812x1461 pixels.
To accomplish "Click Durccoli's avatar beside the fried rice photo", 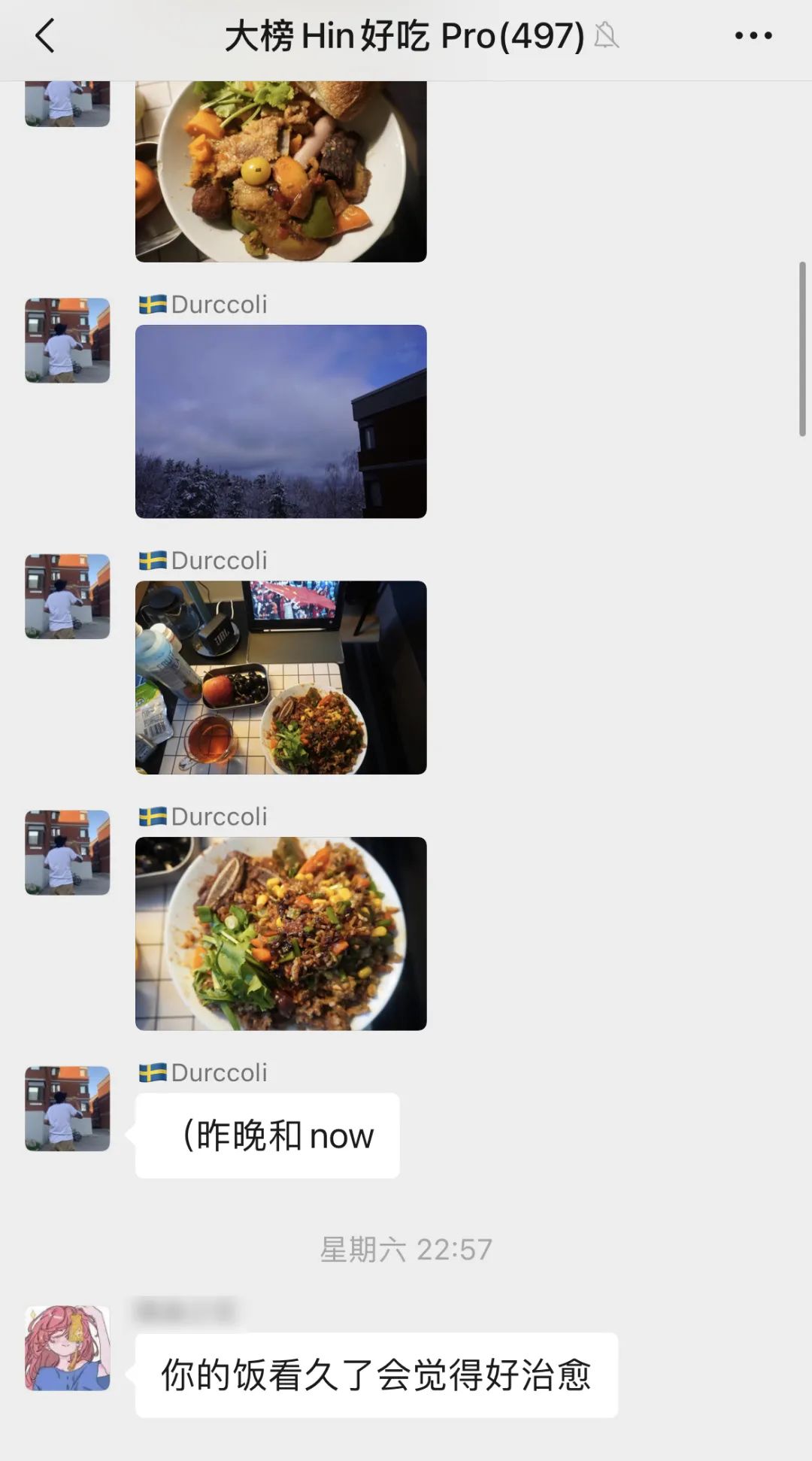I will click(67, 596).
